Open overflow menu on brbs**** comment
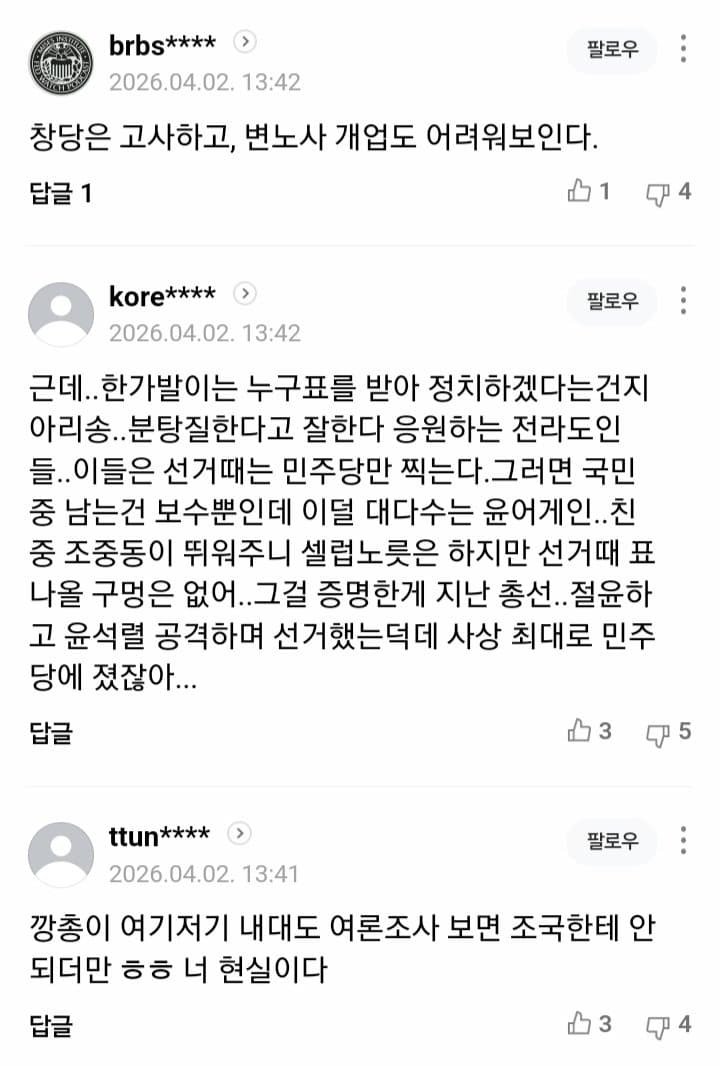 [684, 49]
